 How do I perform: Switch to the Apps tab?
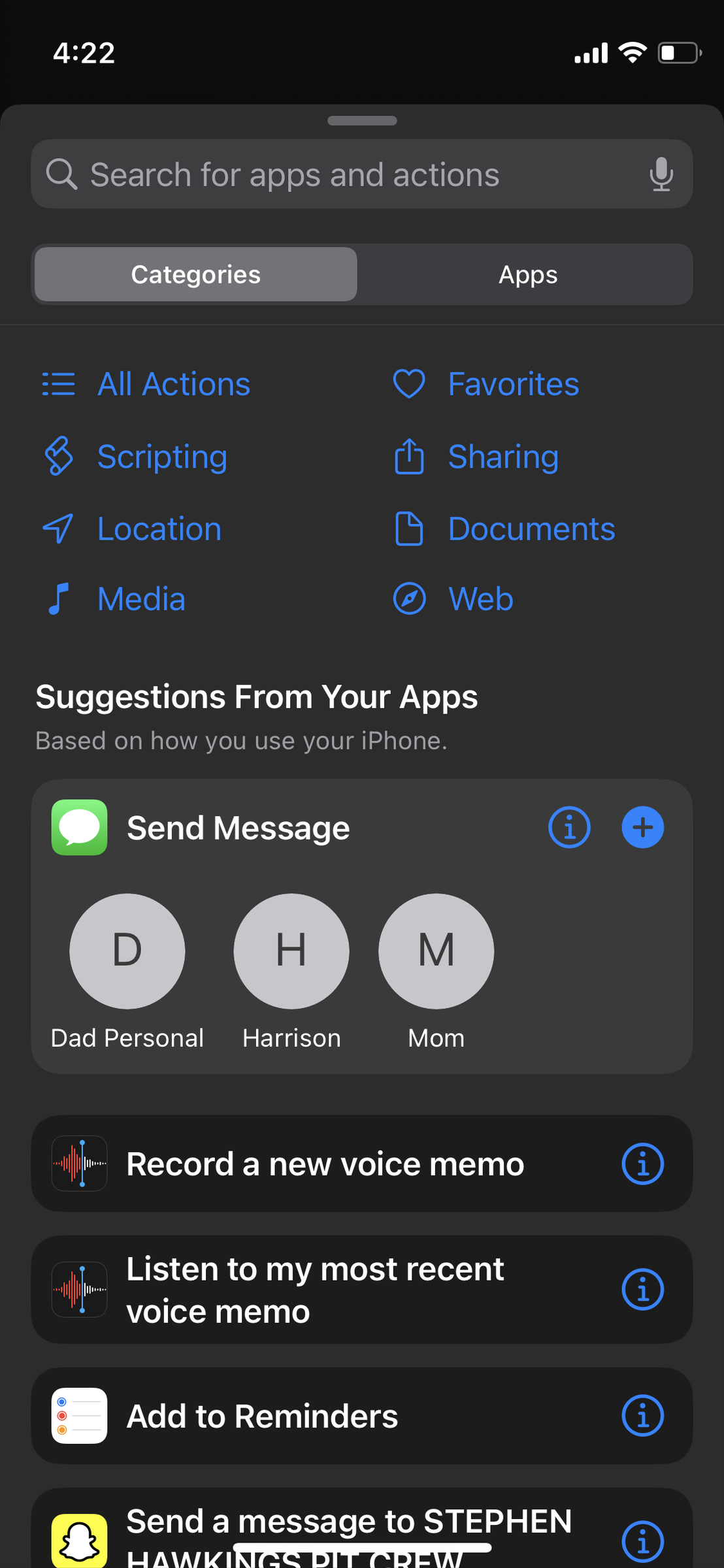click(528, 274)
